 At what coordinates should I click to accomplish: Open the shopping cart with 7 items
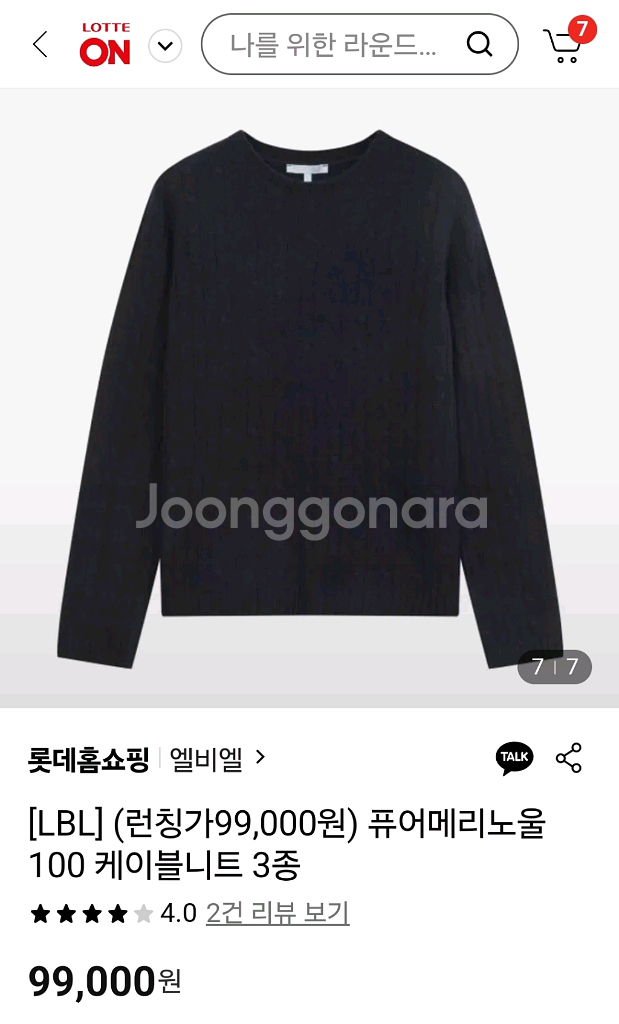click(567, 41)
